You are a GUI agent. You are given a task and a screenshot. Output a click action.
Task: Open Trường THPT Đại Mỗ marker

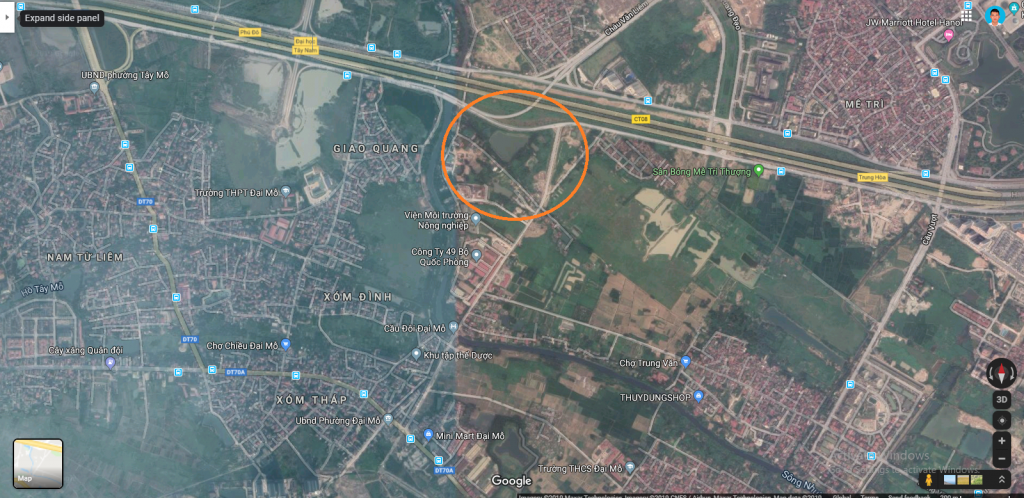pos(285,191)
